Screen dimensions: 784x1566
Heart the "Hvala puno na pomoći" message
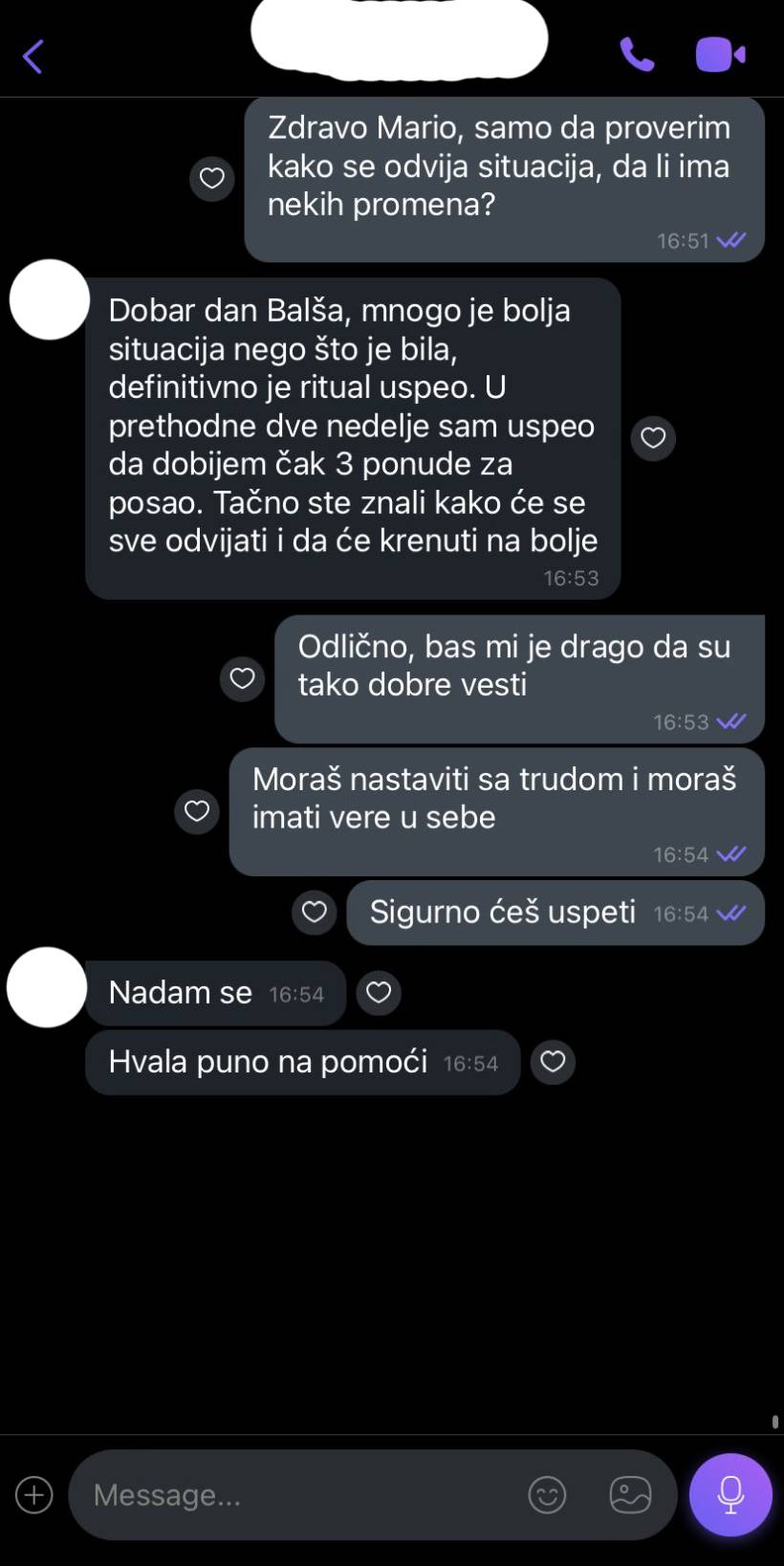553,1062
